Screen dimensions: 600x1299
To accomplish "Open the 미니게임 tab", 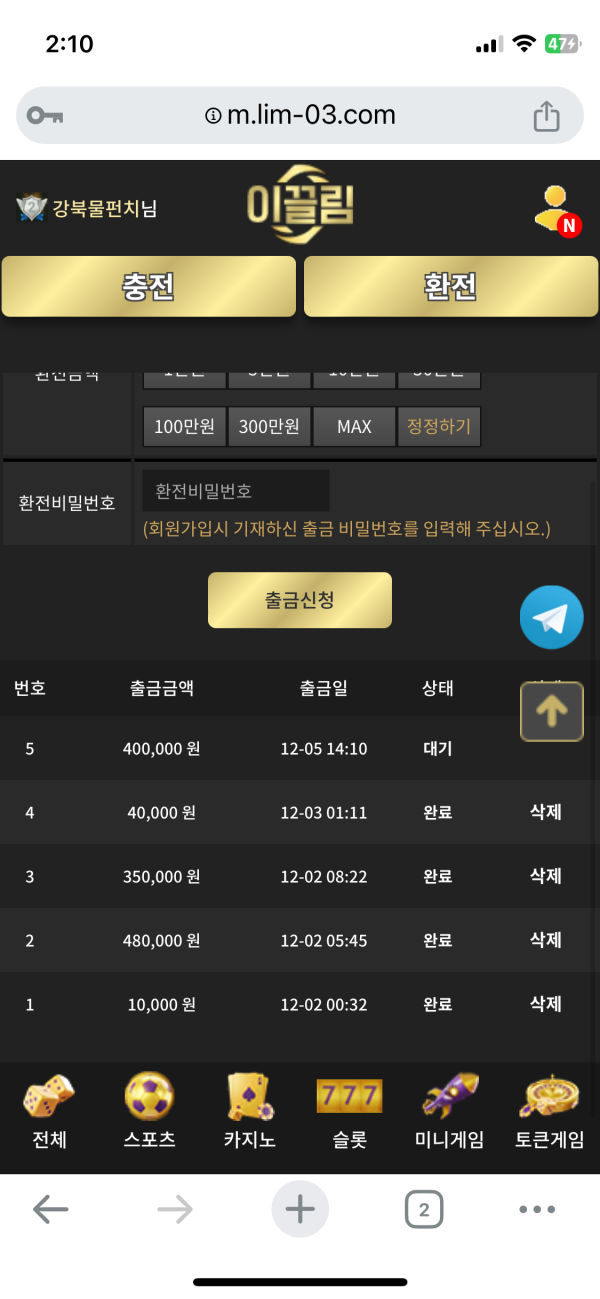I will (449, 1112).
